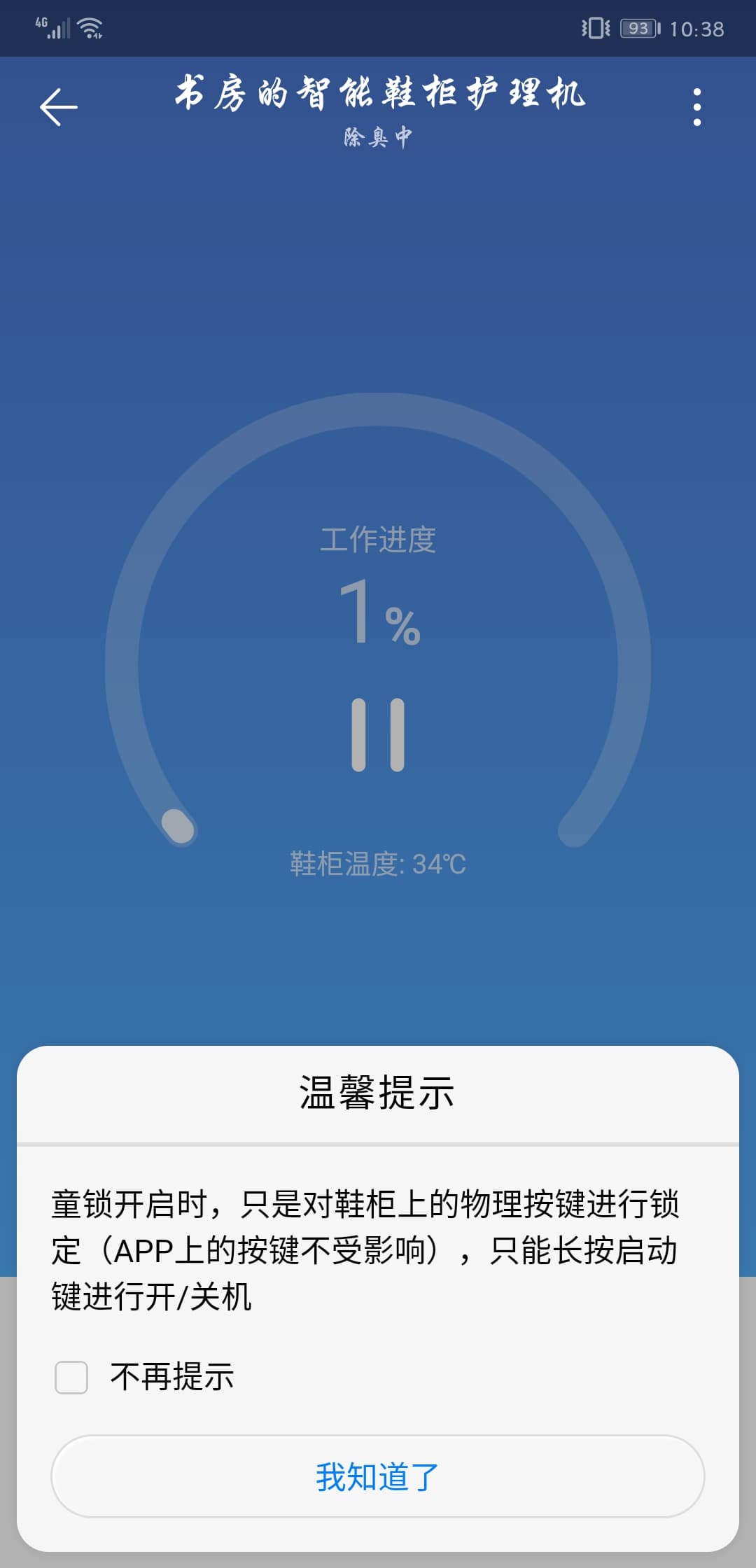This screenshot has width=756, height=1568.
Task: Pause the deodorizing cycle
Action: [378, 735]
